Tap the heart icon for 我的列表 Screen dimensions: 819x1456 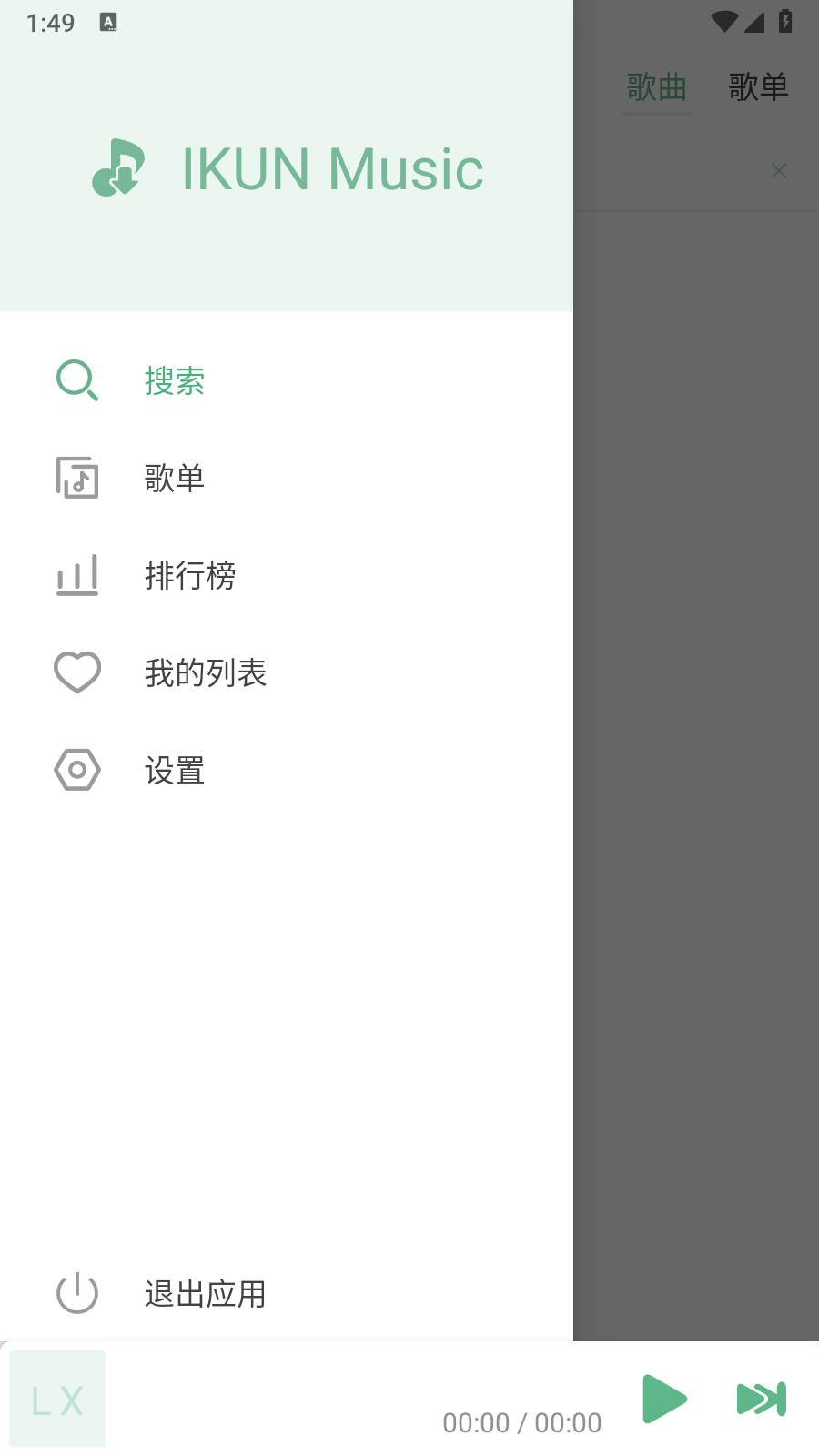(x=76, y=672)
